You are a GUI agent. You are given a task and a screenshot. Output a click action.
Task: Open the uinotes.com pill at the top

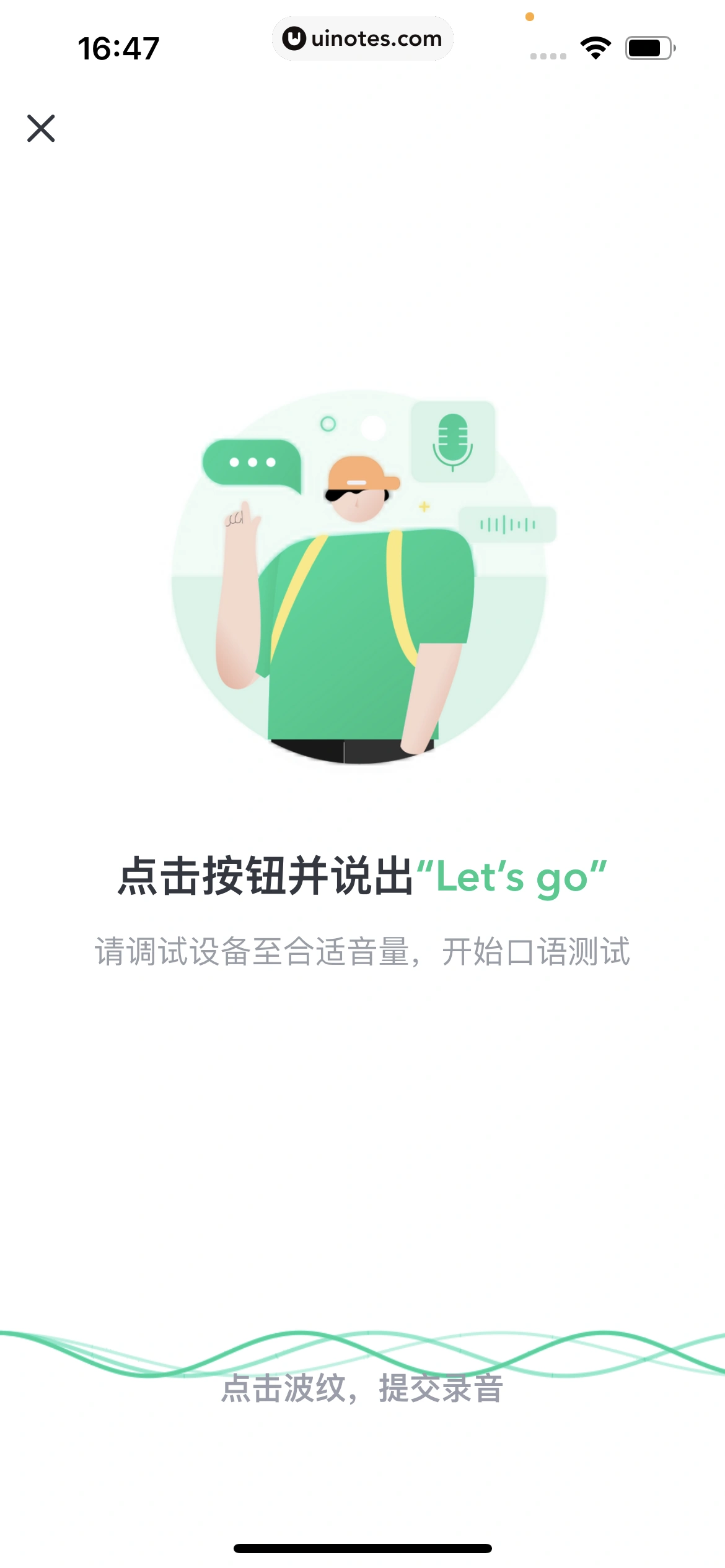click(362, 38)
